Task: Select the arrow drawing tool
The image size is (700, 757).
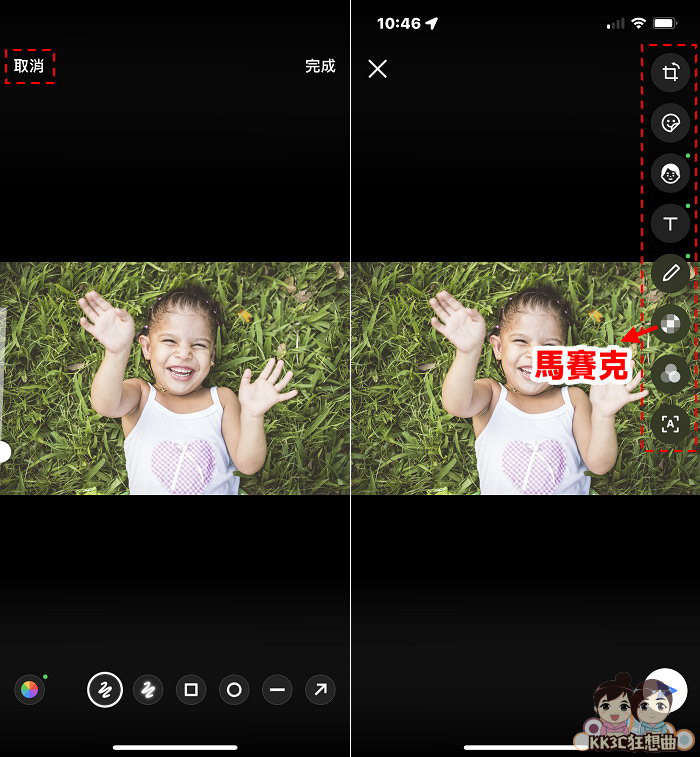Action: (320, 689)
